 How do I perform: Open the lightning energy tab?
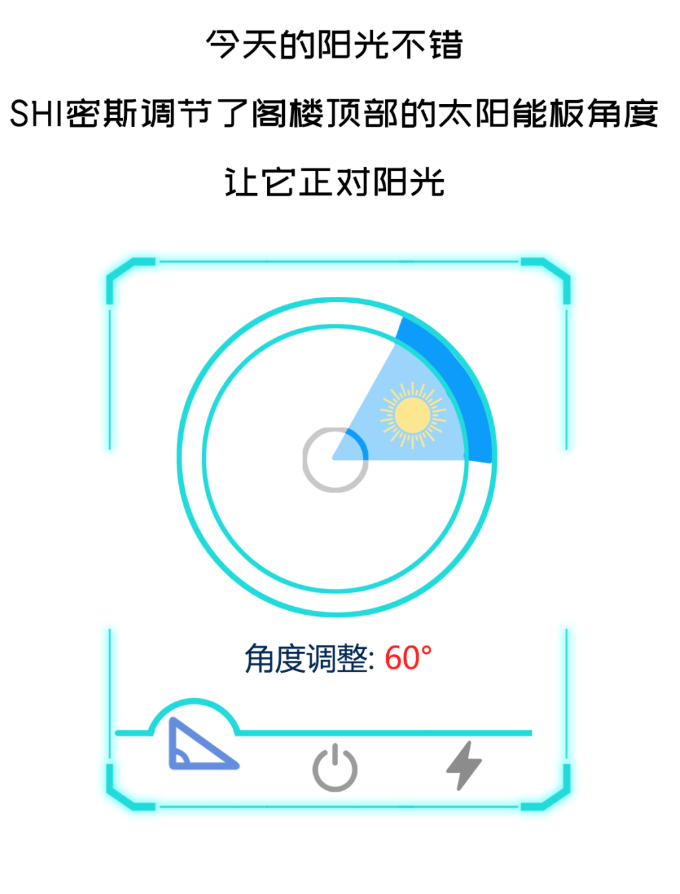coord(463,766)
